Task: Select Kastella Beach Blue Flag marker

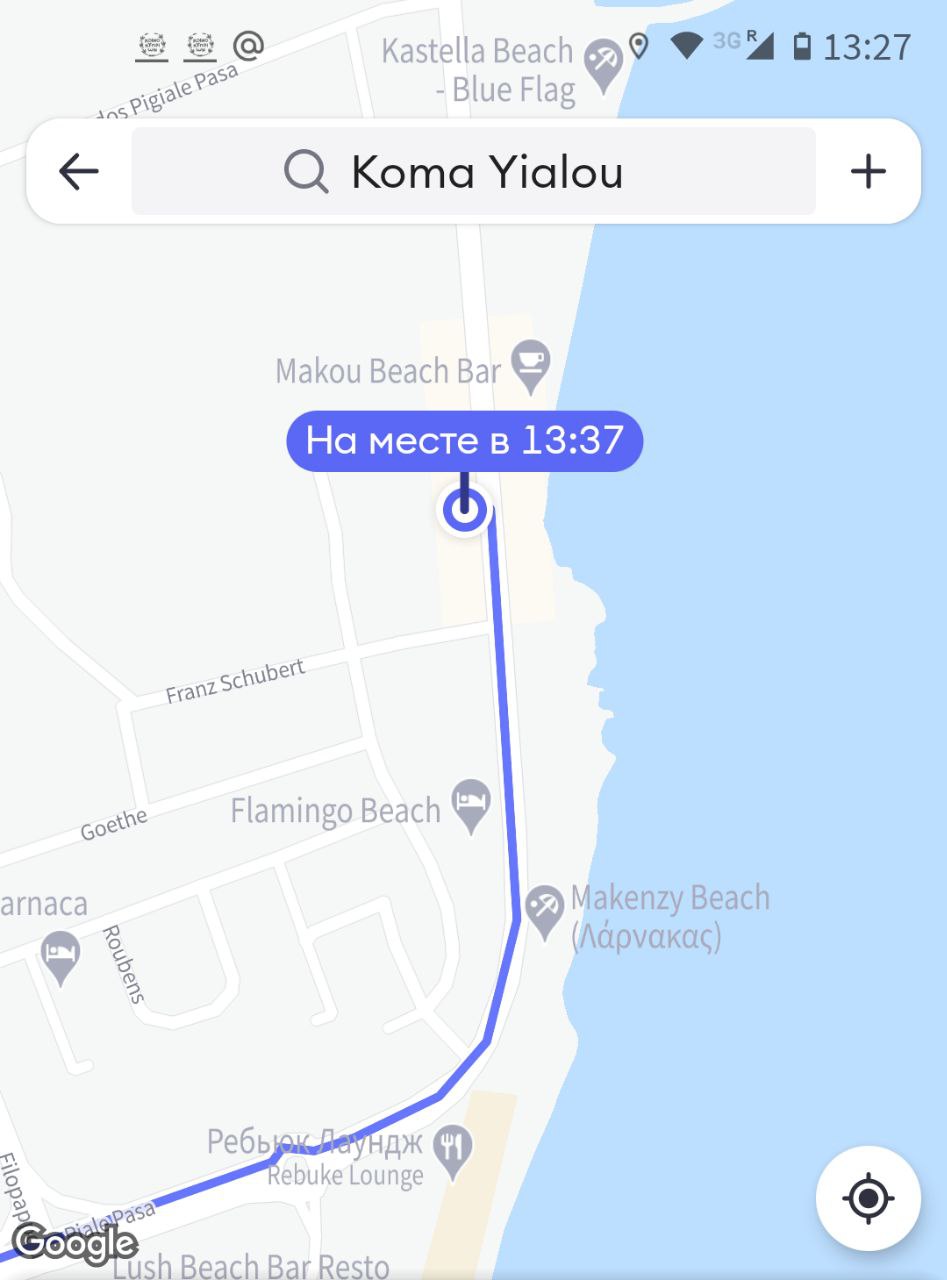Action: pyautogui.click(x=603, y=64)
